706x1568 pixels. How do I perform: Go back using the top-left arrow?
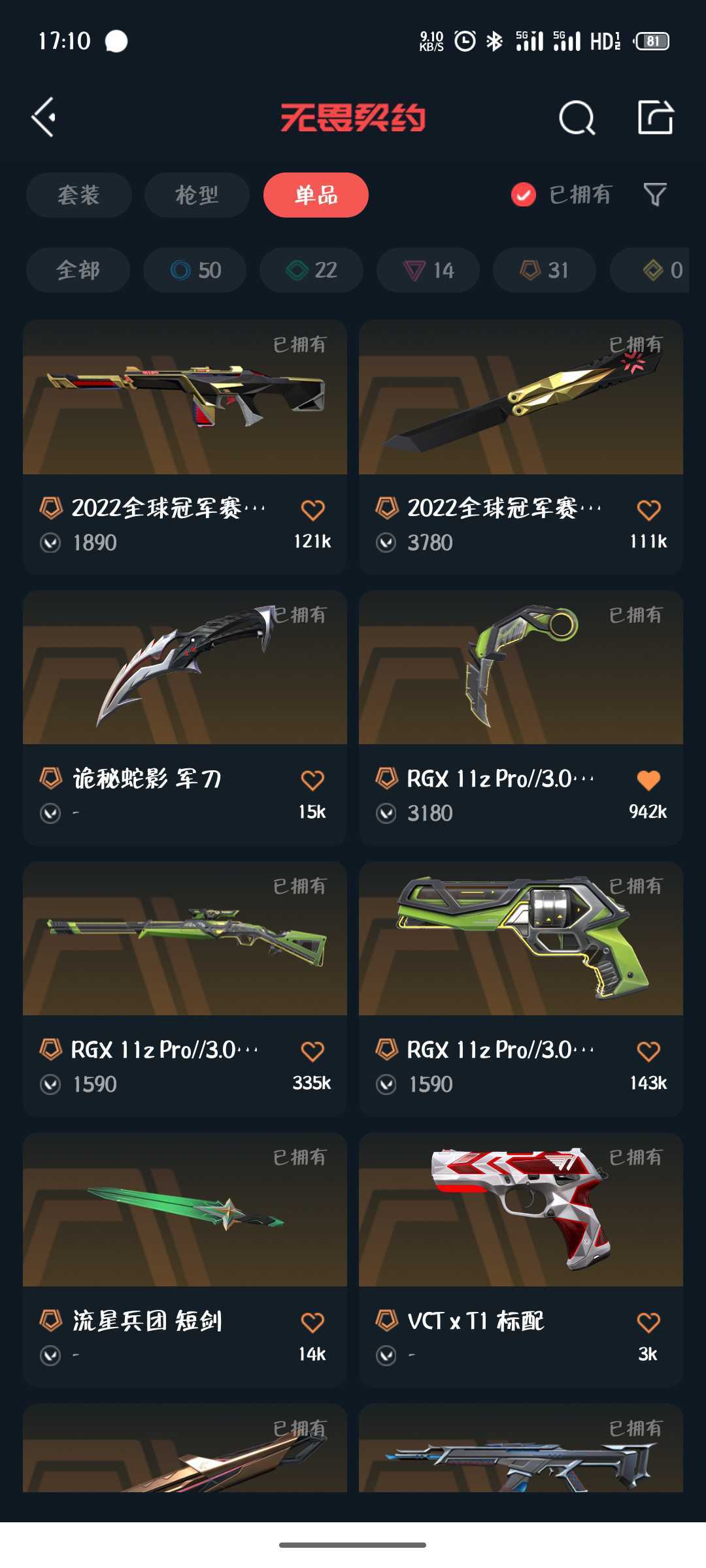coord(44,118)
